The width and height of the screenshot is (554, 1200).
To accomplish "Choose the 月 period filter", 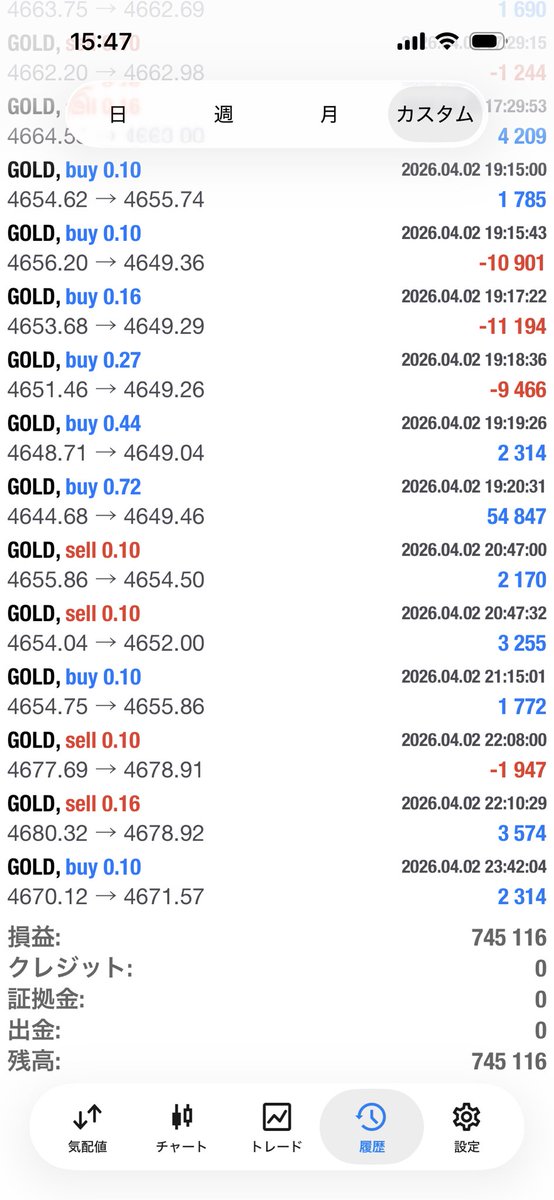I will pos(329,114).
